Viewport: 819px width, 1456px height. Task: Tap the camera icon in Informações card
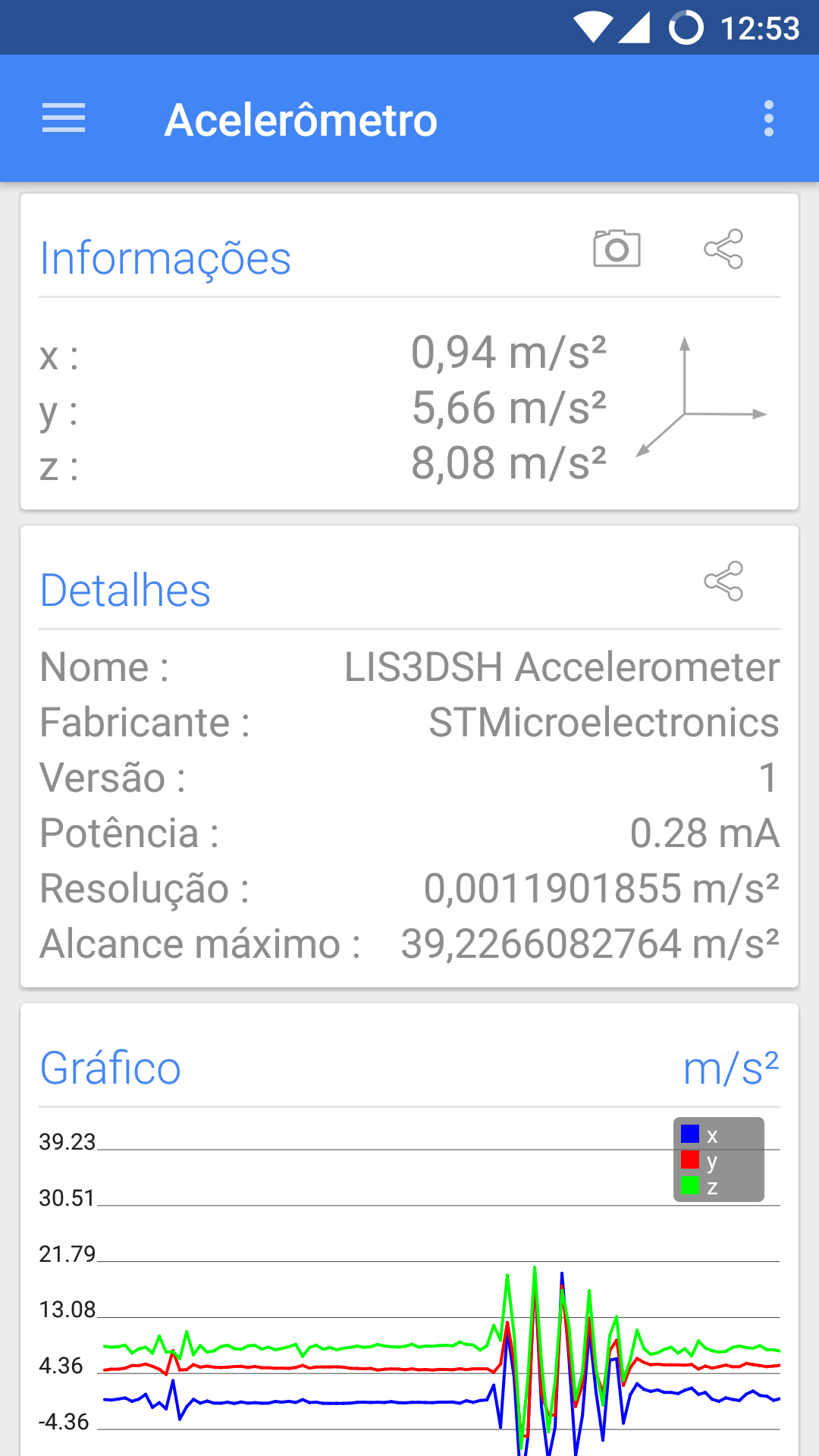(617, 249)
